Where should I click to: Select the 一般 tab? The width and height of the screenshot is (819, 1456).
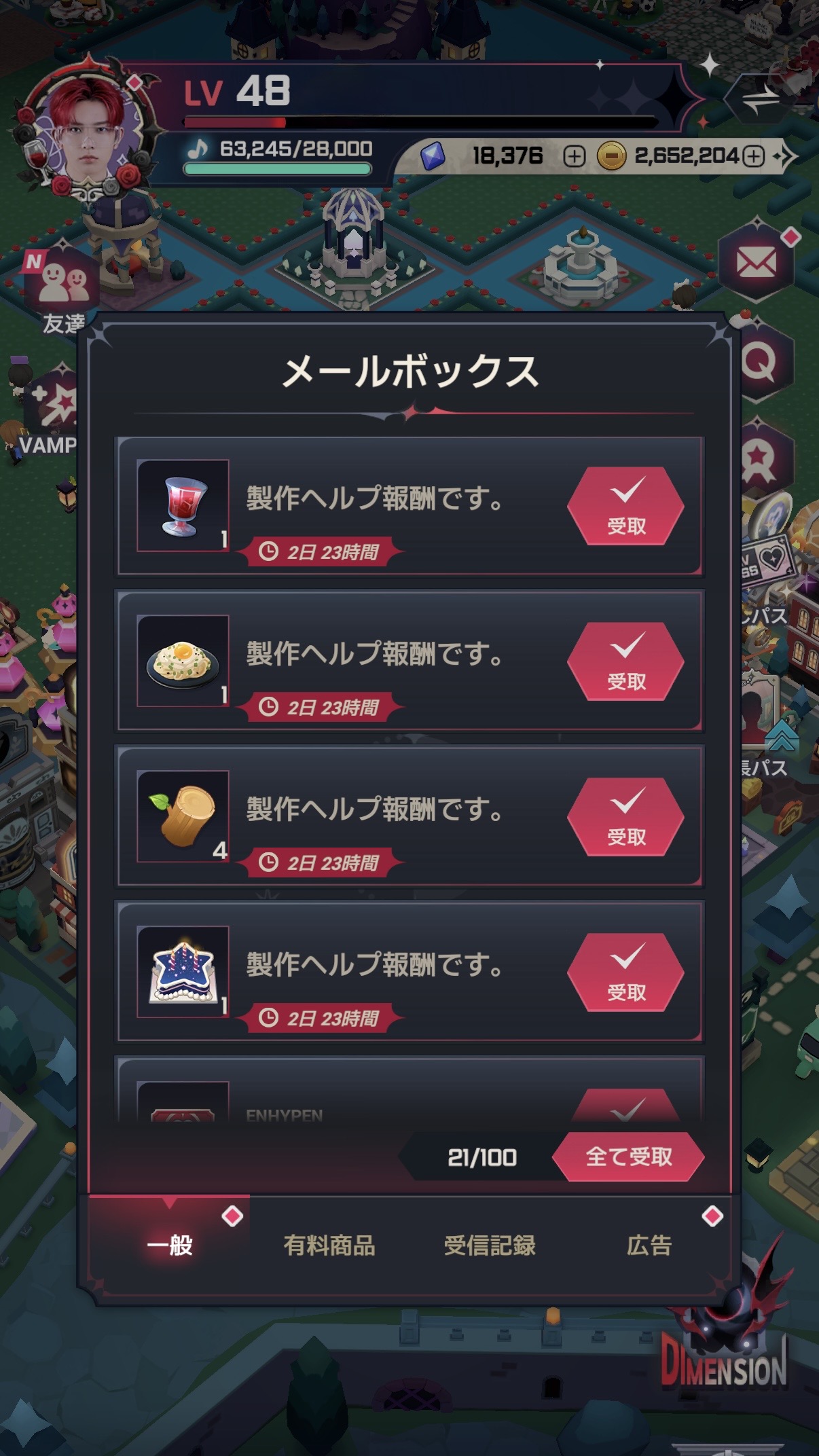170,1245
